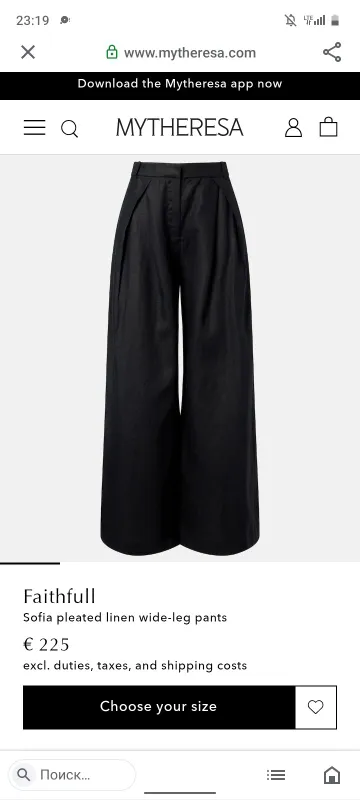Tap Choose your size button
Image resolution: width=360 pixels, height=800 pixels.
[x=159, y=707]
